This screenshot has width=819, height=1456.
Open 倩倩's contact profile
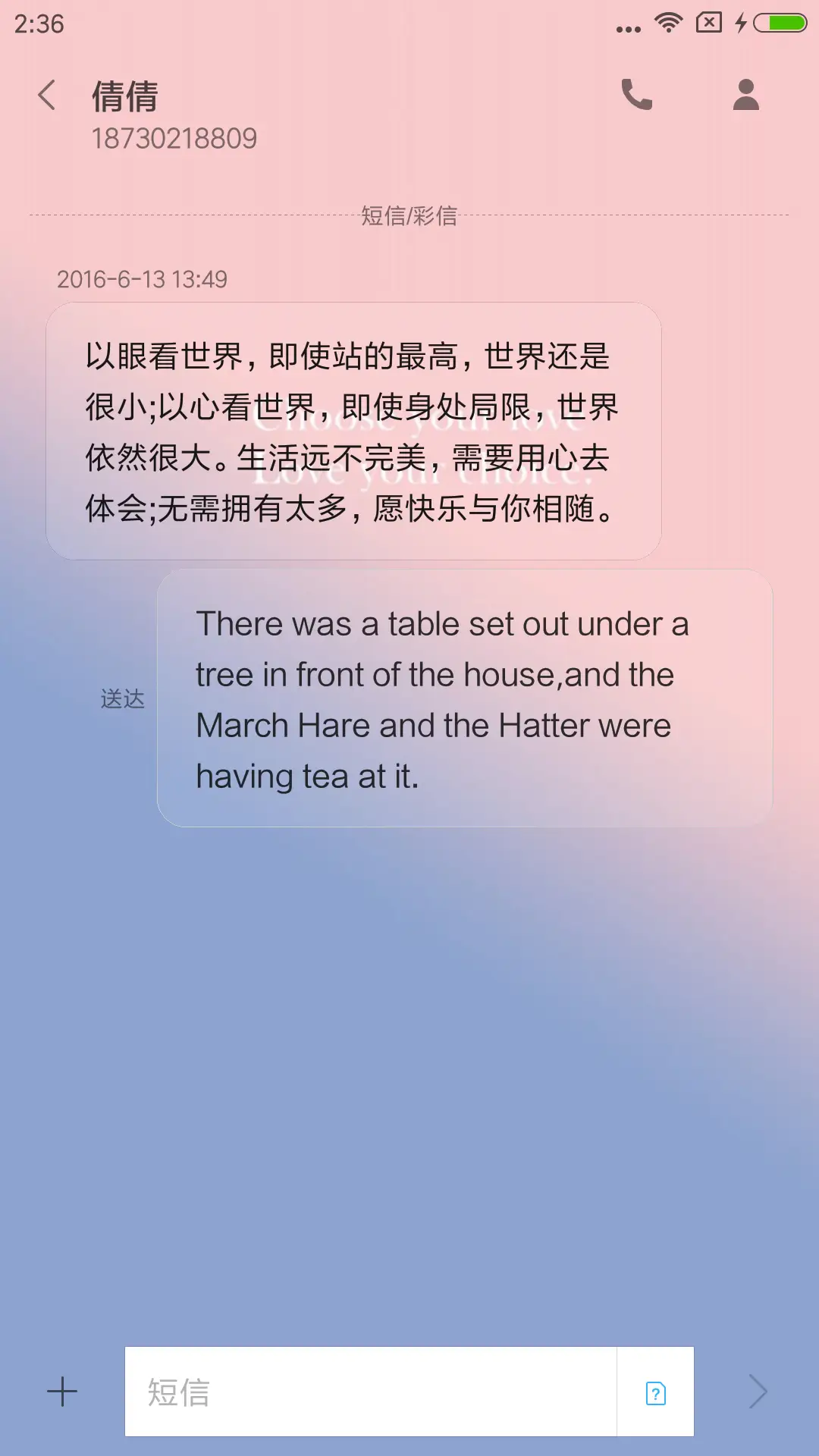745,96
